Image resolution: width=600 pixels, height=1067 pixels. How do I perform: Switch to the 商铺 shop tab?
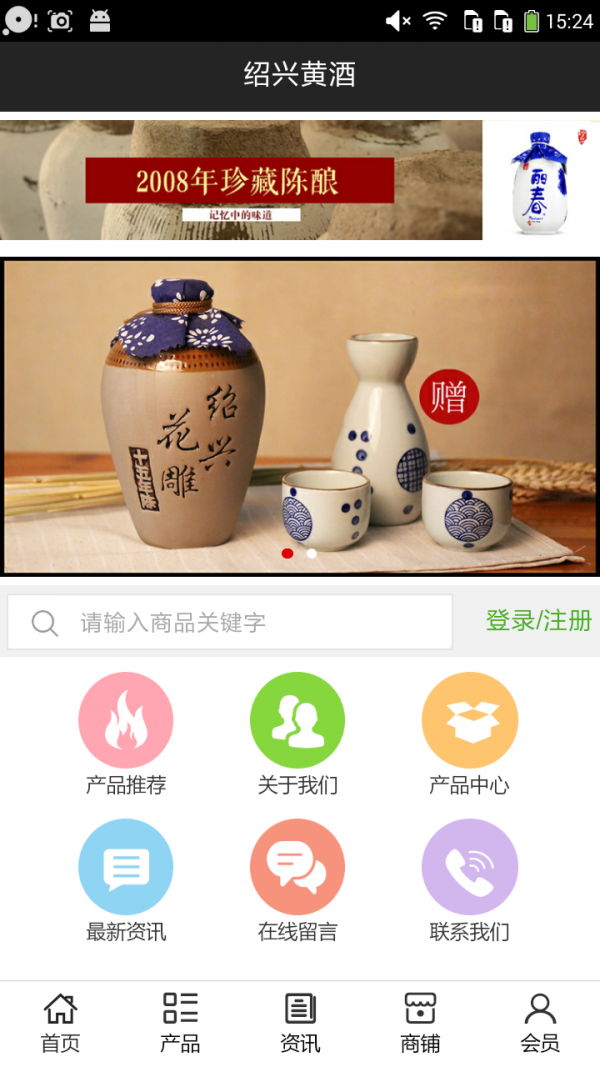pos(420,1023)
